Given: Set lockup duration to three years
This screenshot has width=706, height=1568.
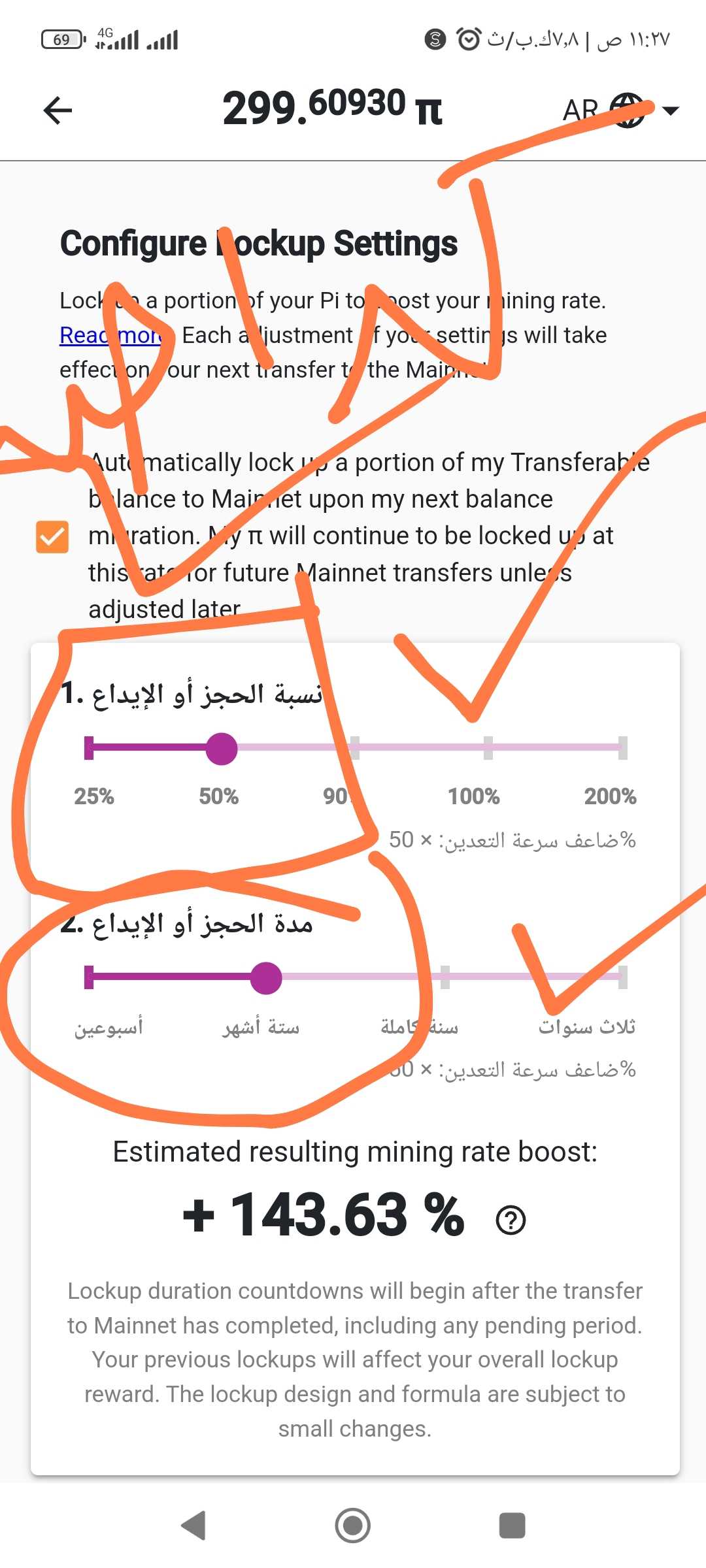Looking at the screenshot, I should click(622, 977).
